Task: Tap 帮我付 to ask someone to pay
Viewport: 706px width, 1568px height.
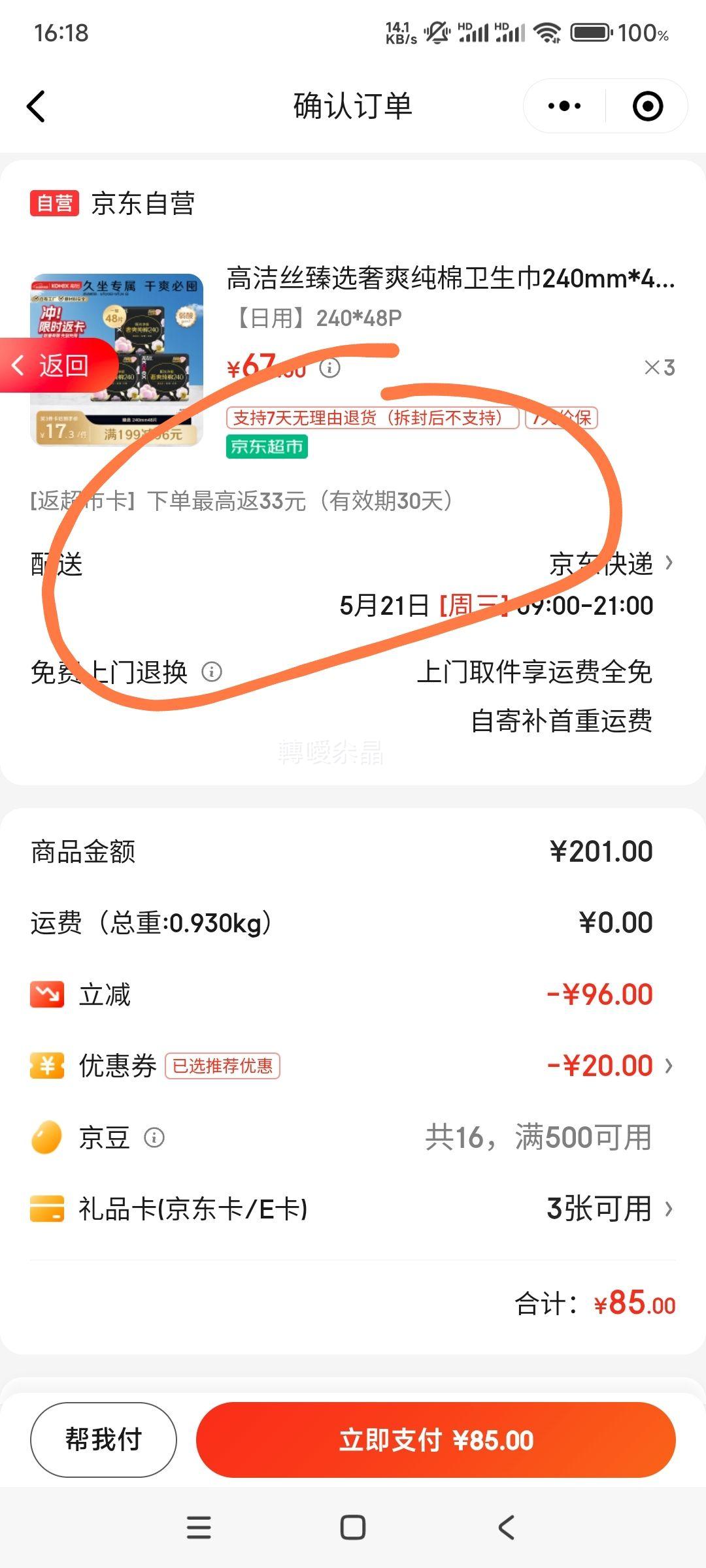Action: 103,1440
